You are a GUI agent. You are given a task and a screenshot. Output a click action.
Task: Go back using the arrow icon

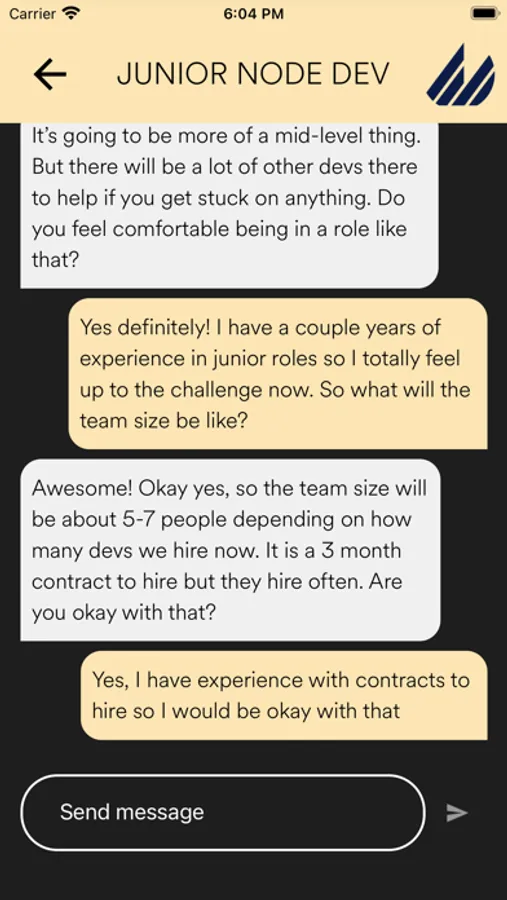(x=50, y=74)
